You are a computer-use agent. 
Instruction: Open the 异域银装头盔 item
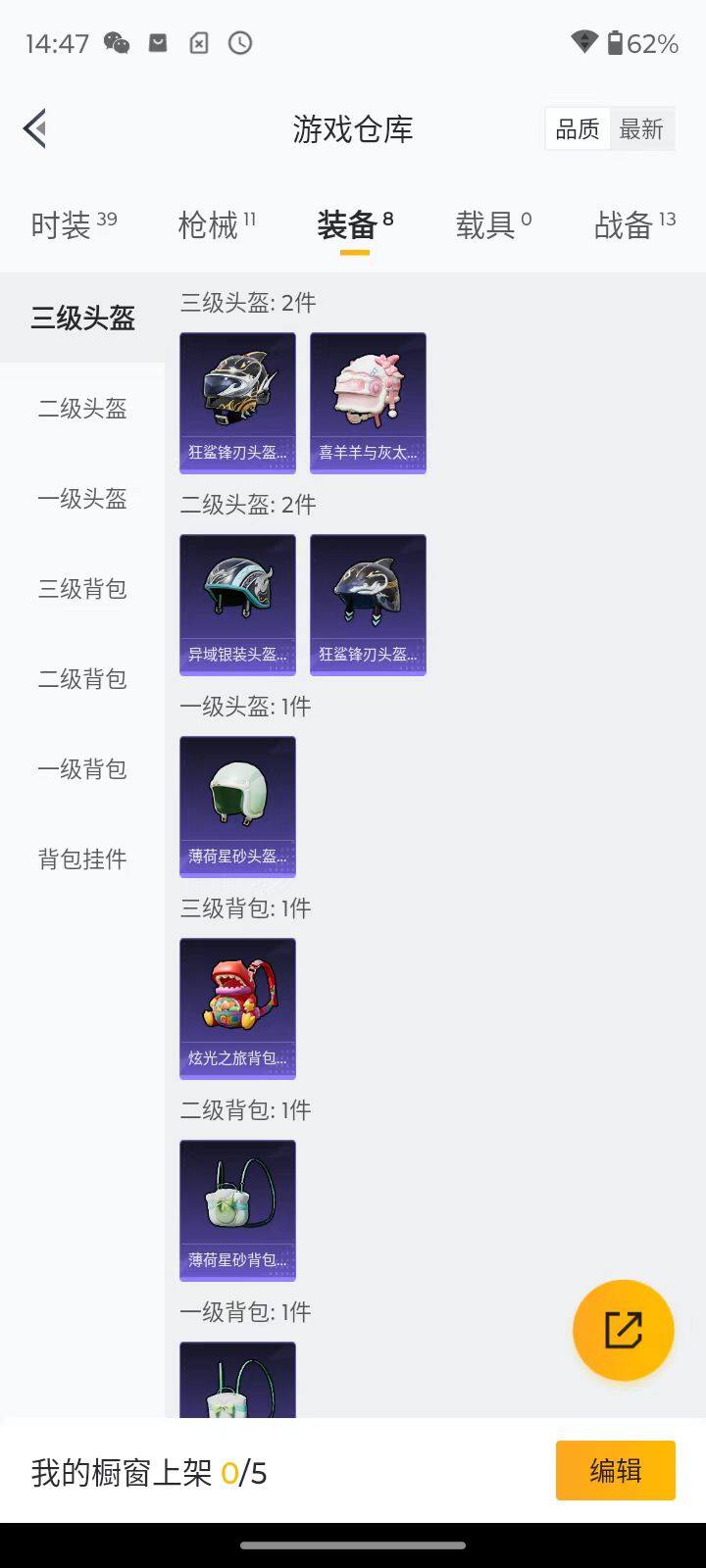[237, 605]
